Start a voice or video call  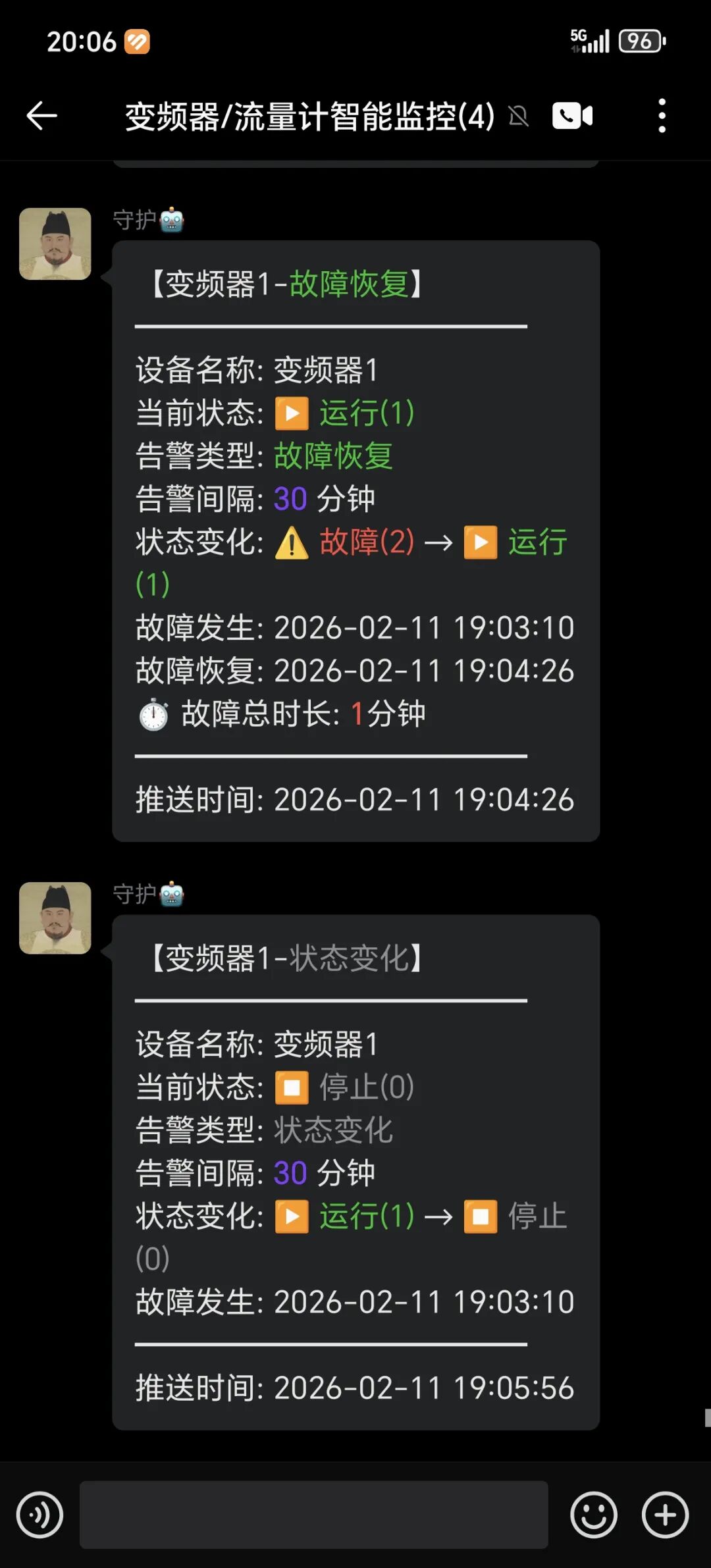(572, 117)
